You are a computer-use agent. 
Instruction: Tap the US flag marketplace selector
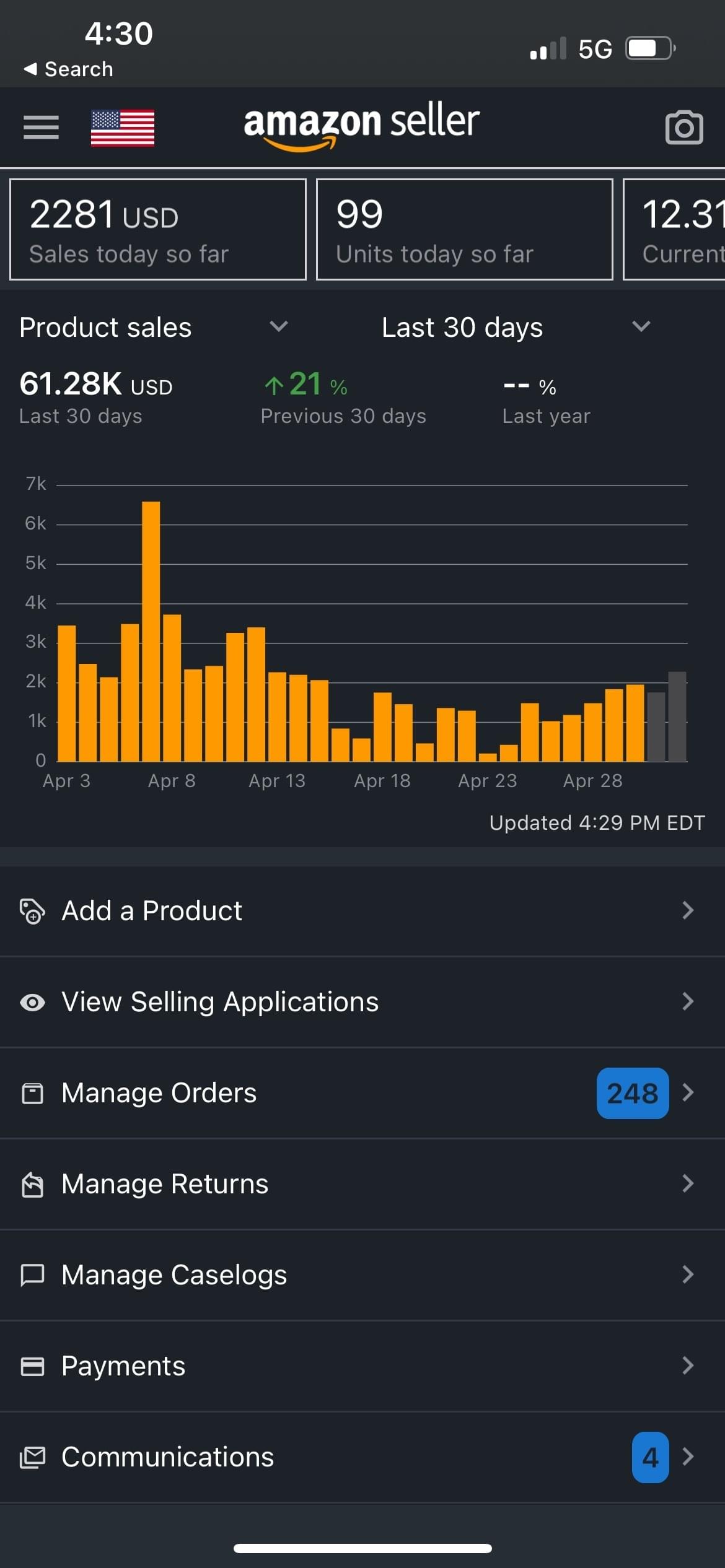(x=123, y=128)
